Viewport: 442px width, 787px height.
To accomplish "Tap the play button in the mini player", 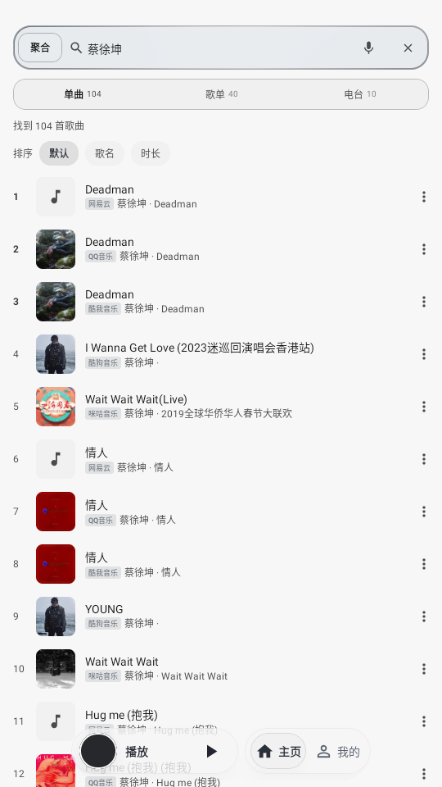I will 212,751.
